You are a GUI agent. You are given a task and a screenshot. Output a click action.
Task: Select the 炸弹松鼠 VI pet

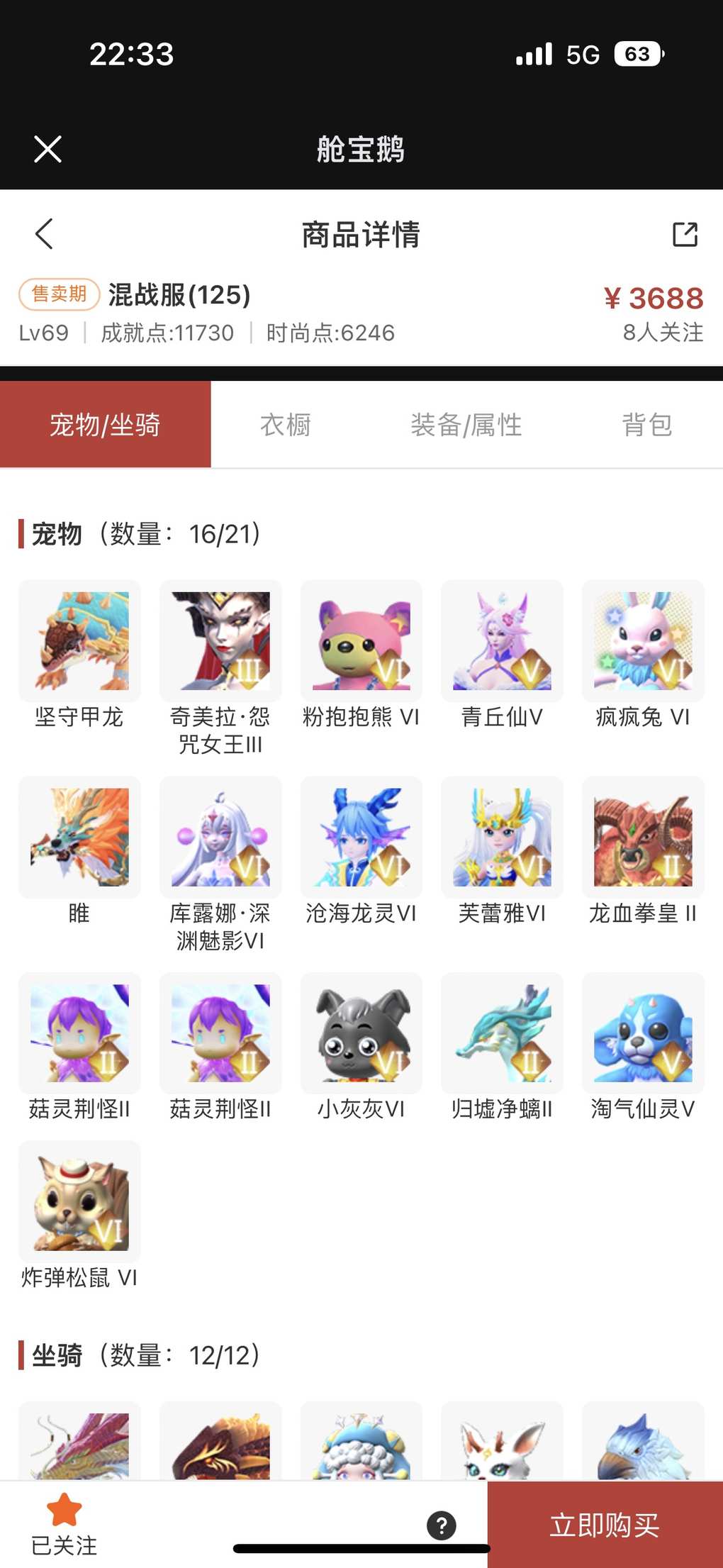click(79, 1202)
